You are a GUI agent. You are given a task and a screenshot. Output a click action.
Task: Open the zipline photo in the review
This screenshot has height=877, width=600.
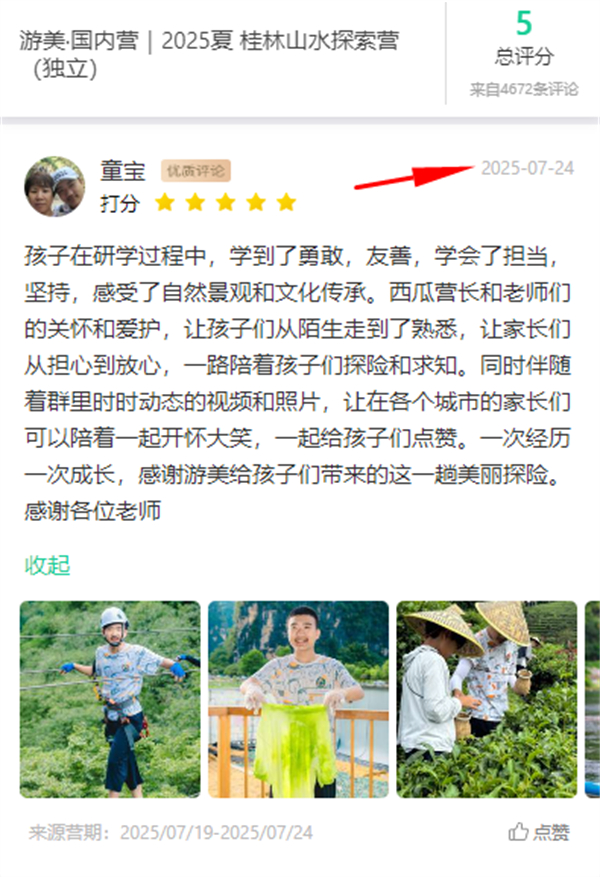(x=110, y=699)
